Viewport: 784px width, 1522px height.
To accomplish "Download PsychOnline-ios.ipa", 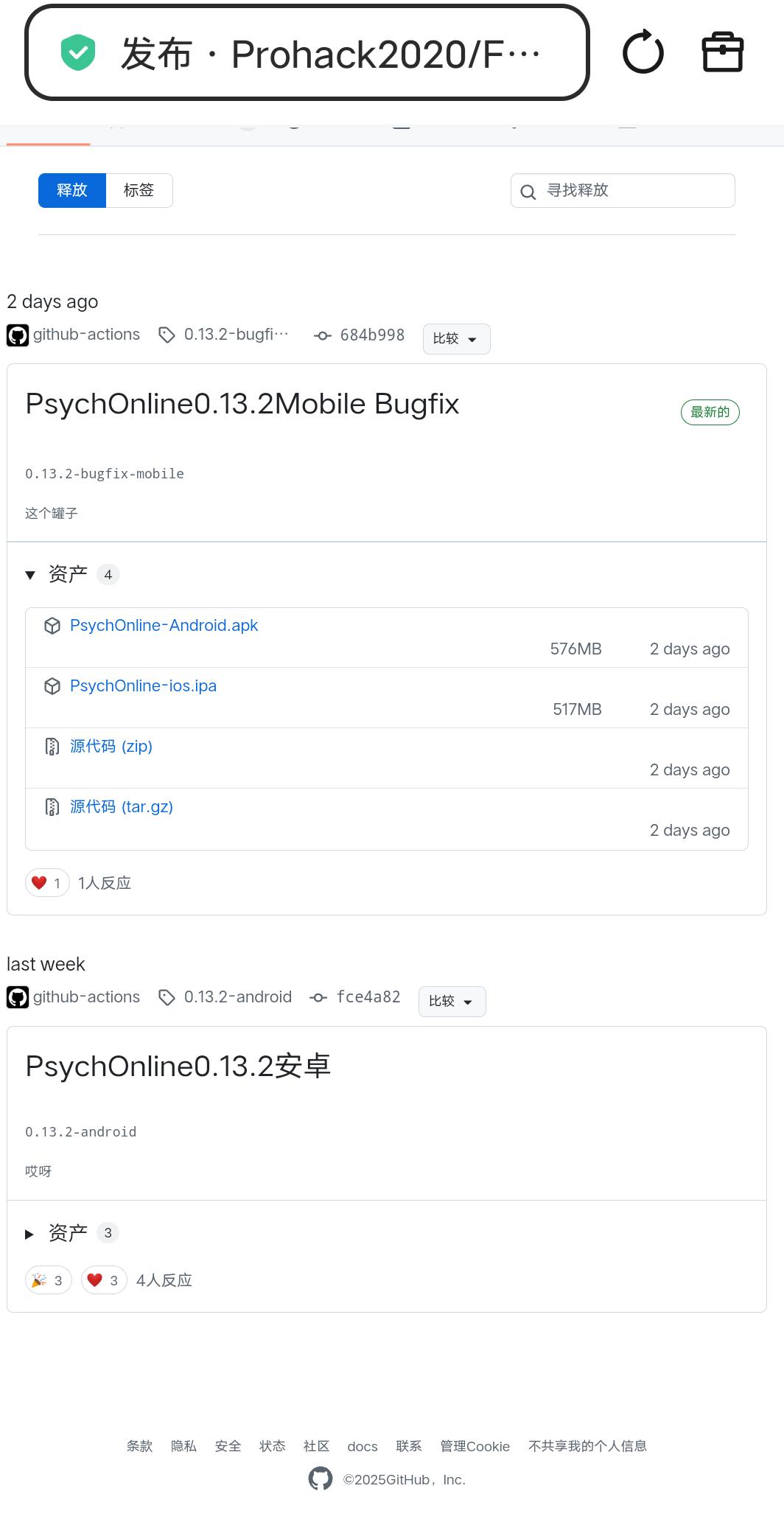I will pos(143,686).
